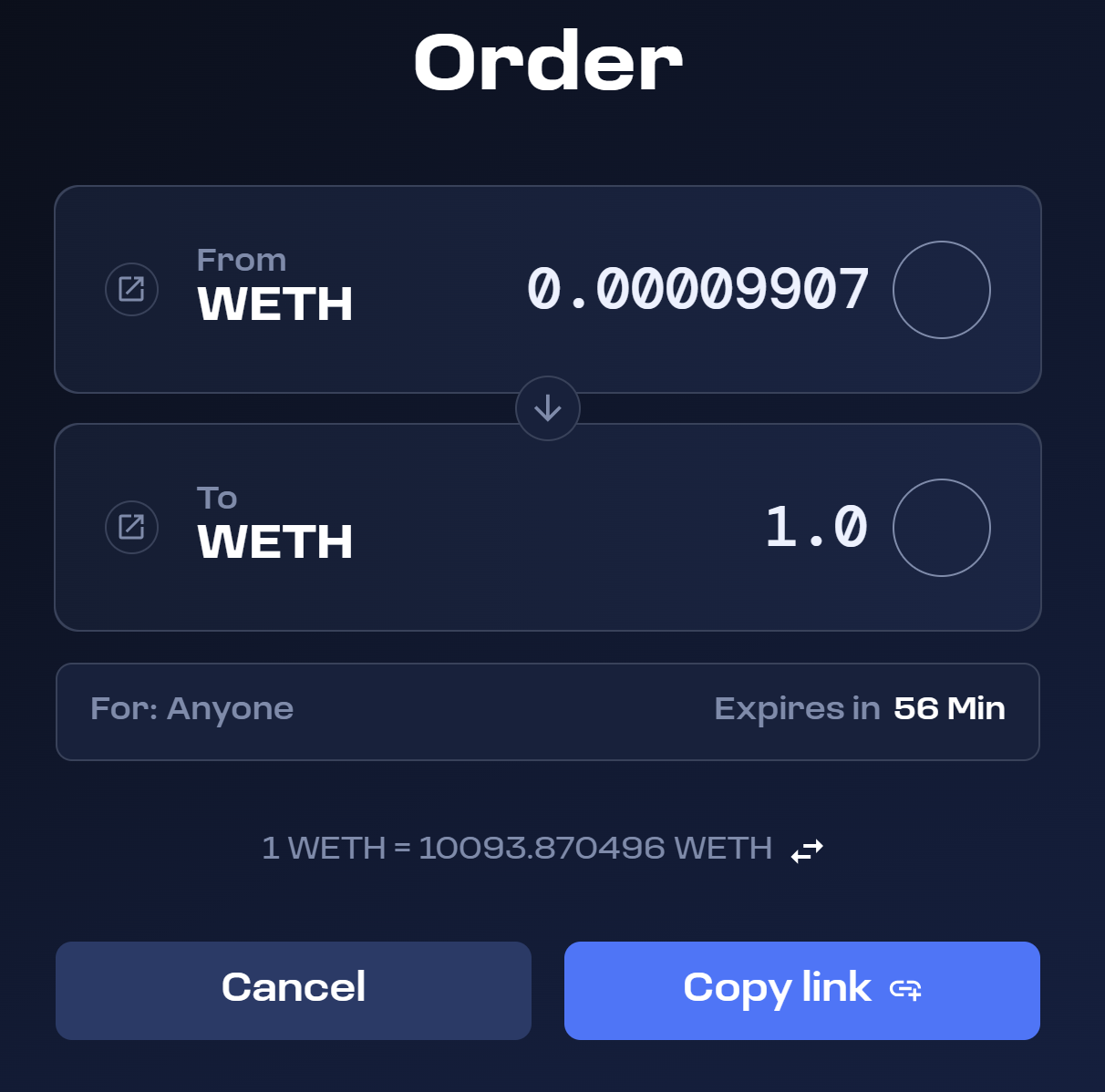Viewport: 1105px width, 1092px height.
Task: Flip the exchange rate direction
Action: point(807,850)
